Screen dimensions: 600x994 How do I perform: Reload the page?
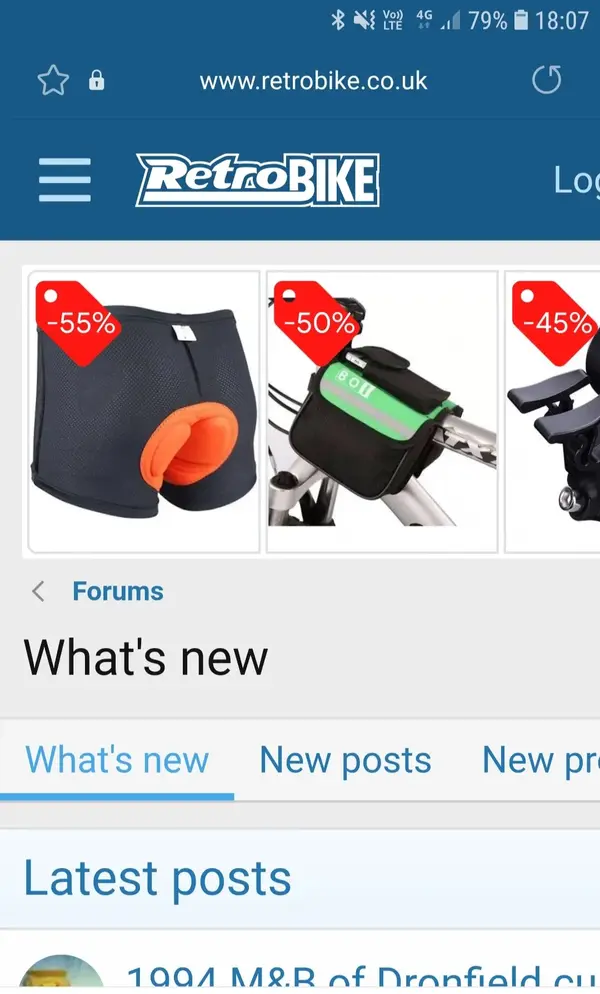547,80
